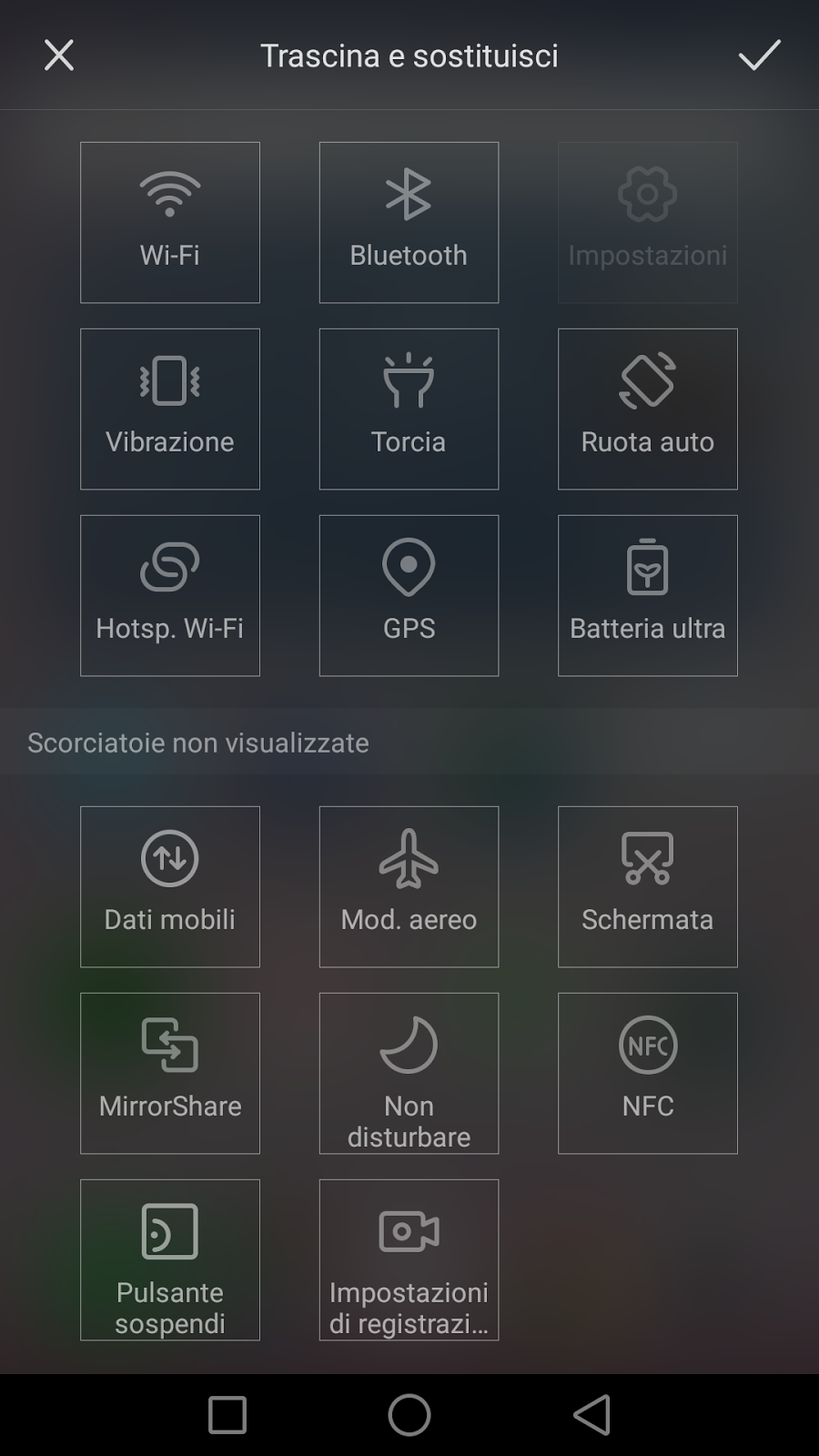Select the Wi-Fi shortcut tile

[169, 221]
